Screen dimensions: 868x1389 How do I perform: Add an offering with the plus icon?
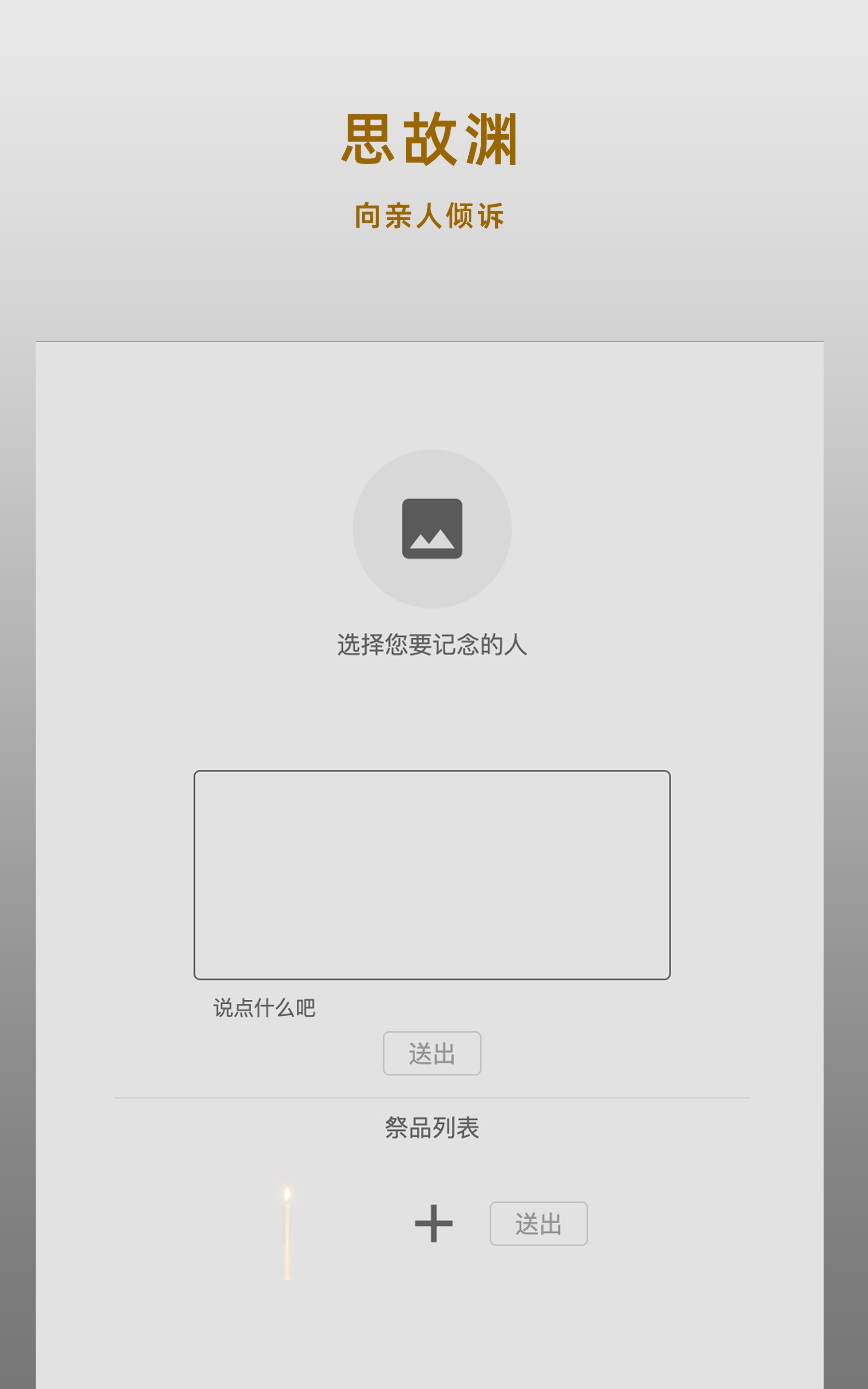(x=434, y=1223)
